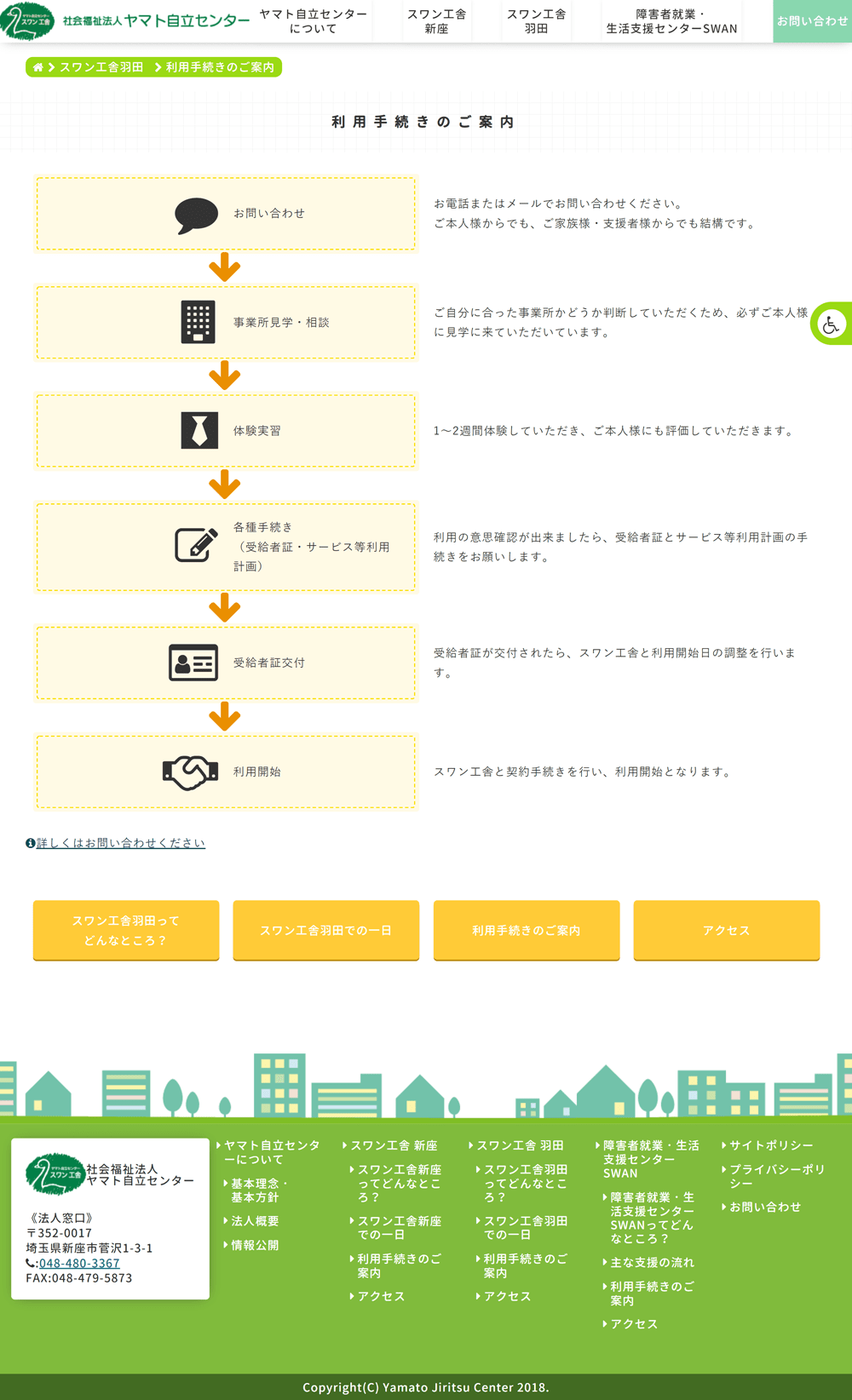Image resolution: width=852 pixels, height=1400 pixels.
Task: Tap the home icon in breadcrumb
Action: click(x=38, y=67)
